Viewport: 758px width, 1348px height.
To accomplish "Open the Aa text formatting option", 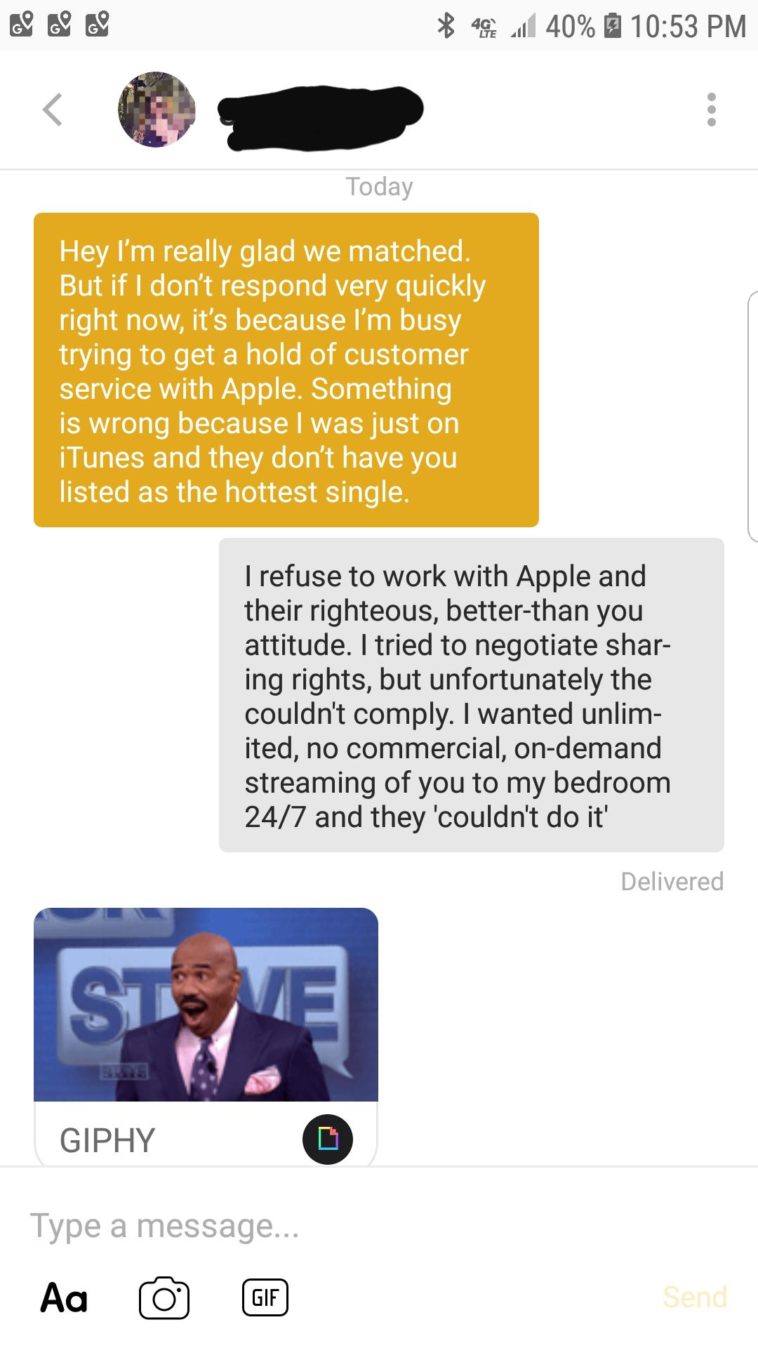I will click(64, 1297).
